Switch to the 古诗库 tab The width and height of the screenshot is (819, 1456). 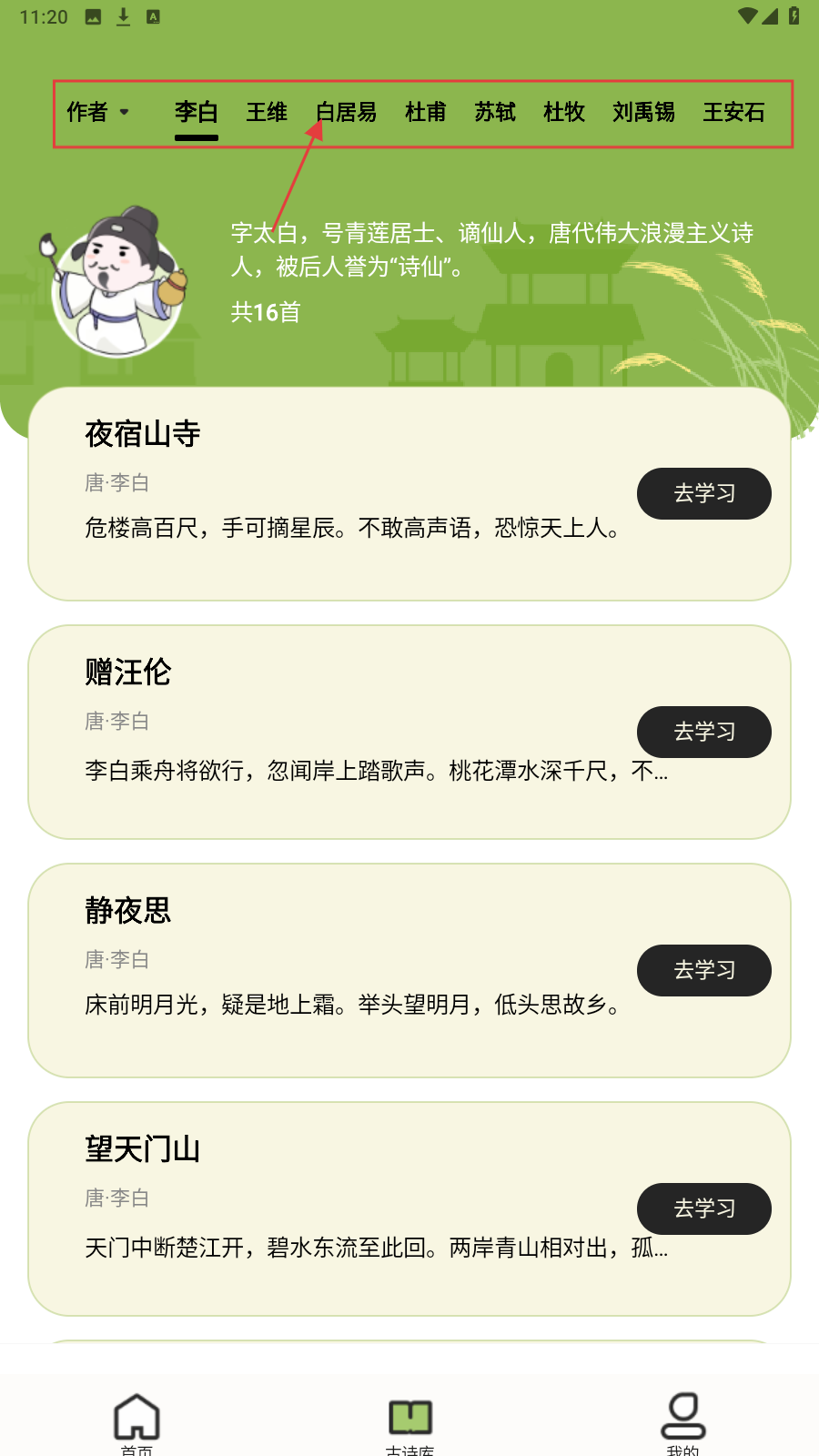tap(409, 1421)
